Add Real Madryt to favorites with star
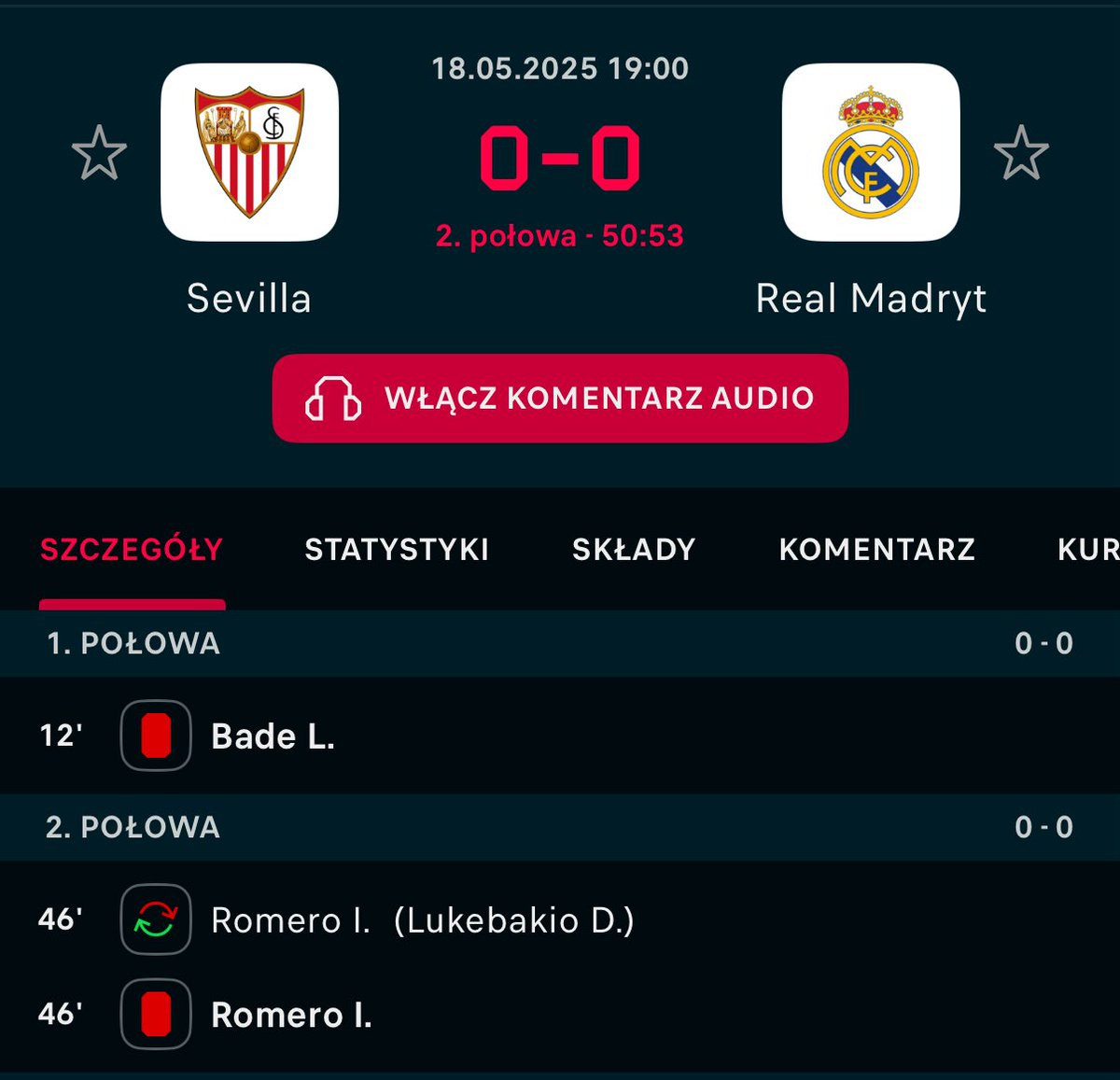Image resolution: width=1120 pixels, height=1080 pixels. click(1021, 153)
